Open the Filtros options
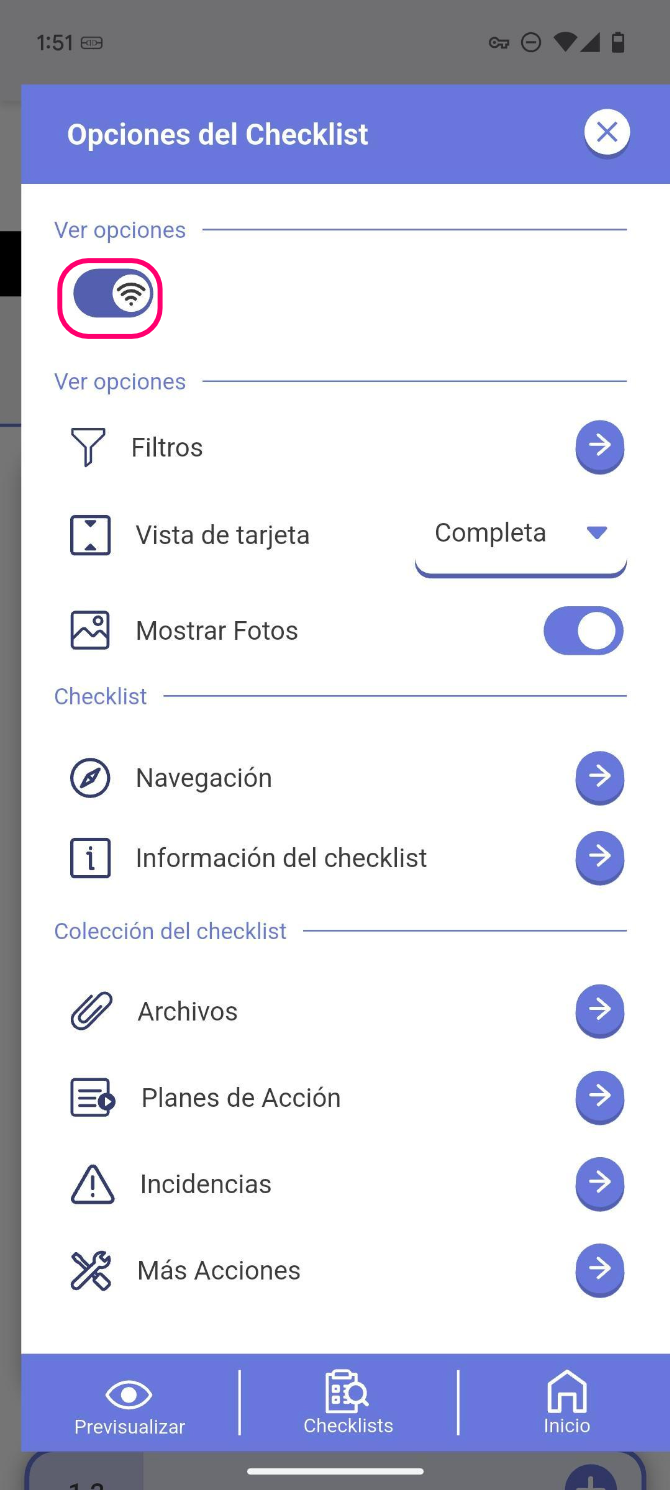The height and width of the screenshot is (1490, 670). point(599,446)
